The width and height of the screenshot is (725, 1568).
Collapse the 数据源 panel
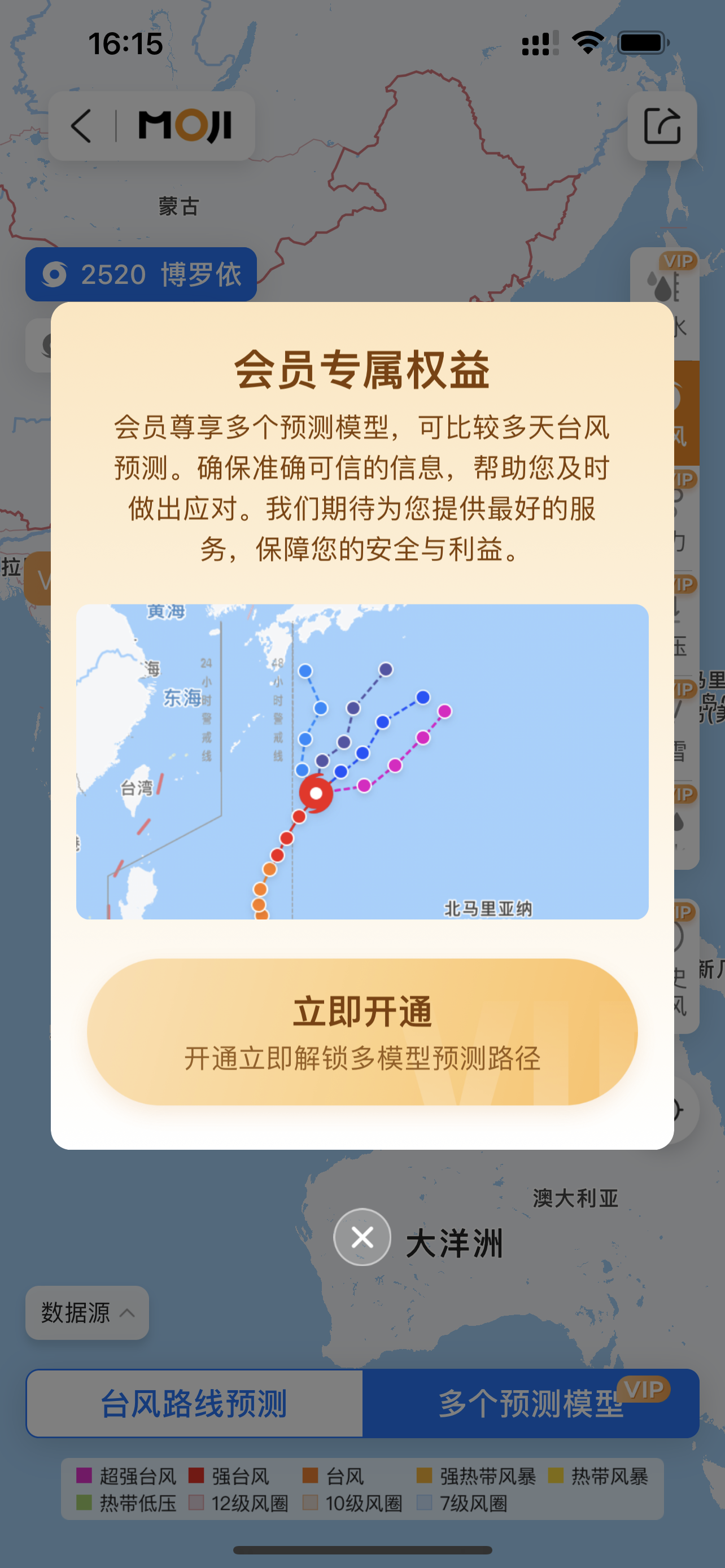pos(85,1314)
